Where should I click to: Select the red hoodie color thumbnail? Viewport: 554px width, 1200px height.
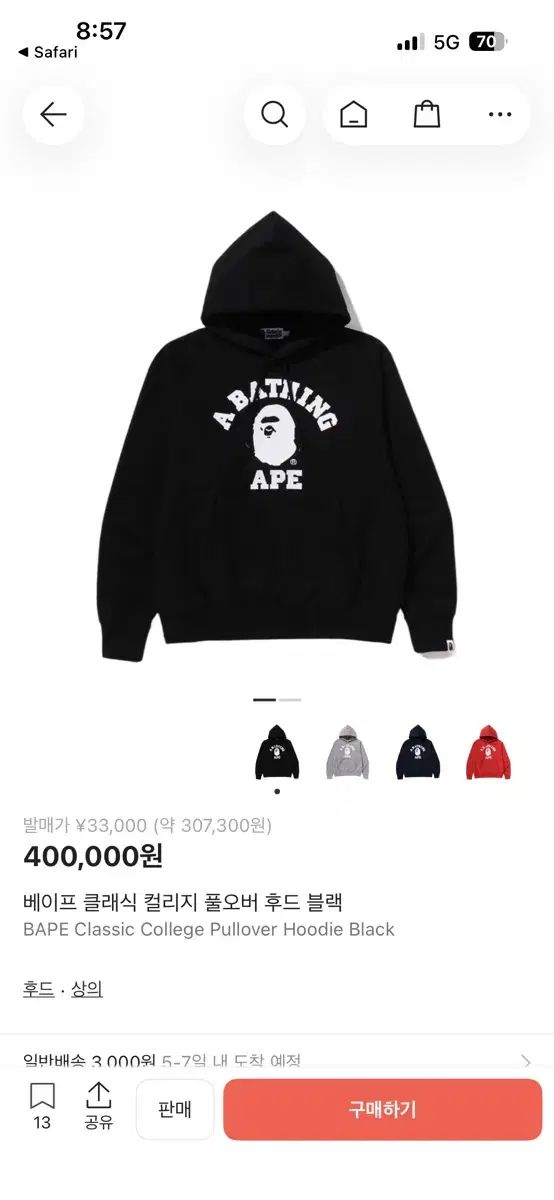point(488,752)
